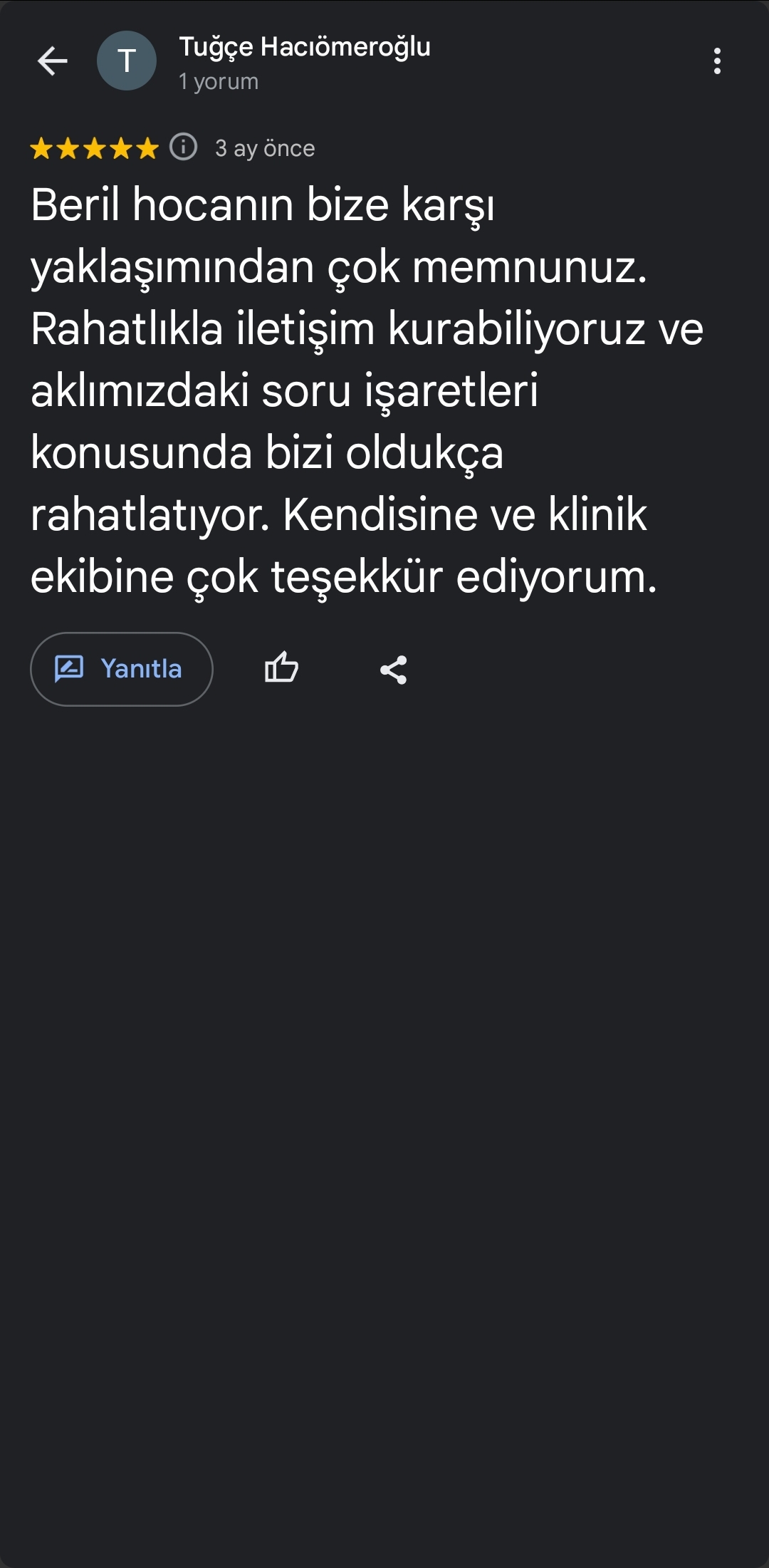Image resolution: width=769 pixels, height=1568 pixels.
Task: Tap the info icon next to stars
Action: (x=183, y=147)
